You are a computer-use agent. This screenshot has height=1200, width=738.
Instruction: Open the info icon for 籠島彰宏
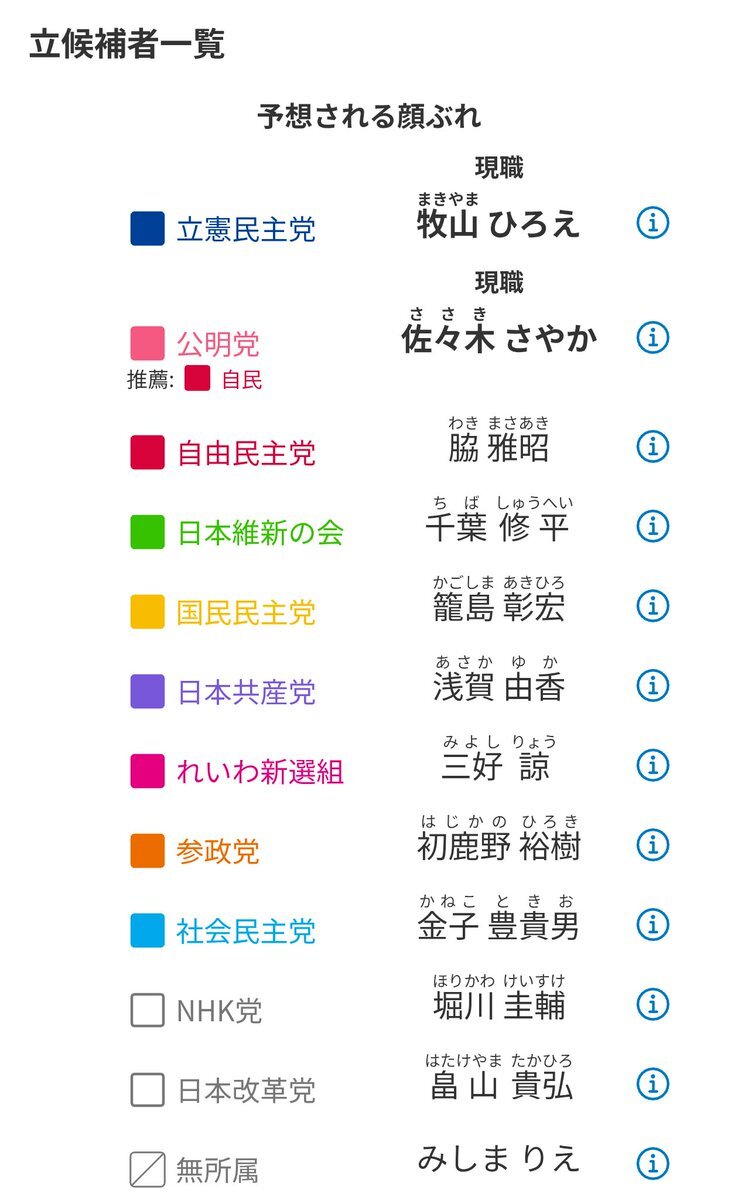pyautogui.click(x=653, y=605)
